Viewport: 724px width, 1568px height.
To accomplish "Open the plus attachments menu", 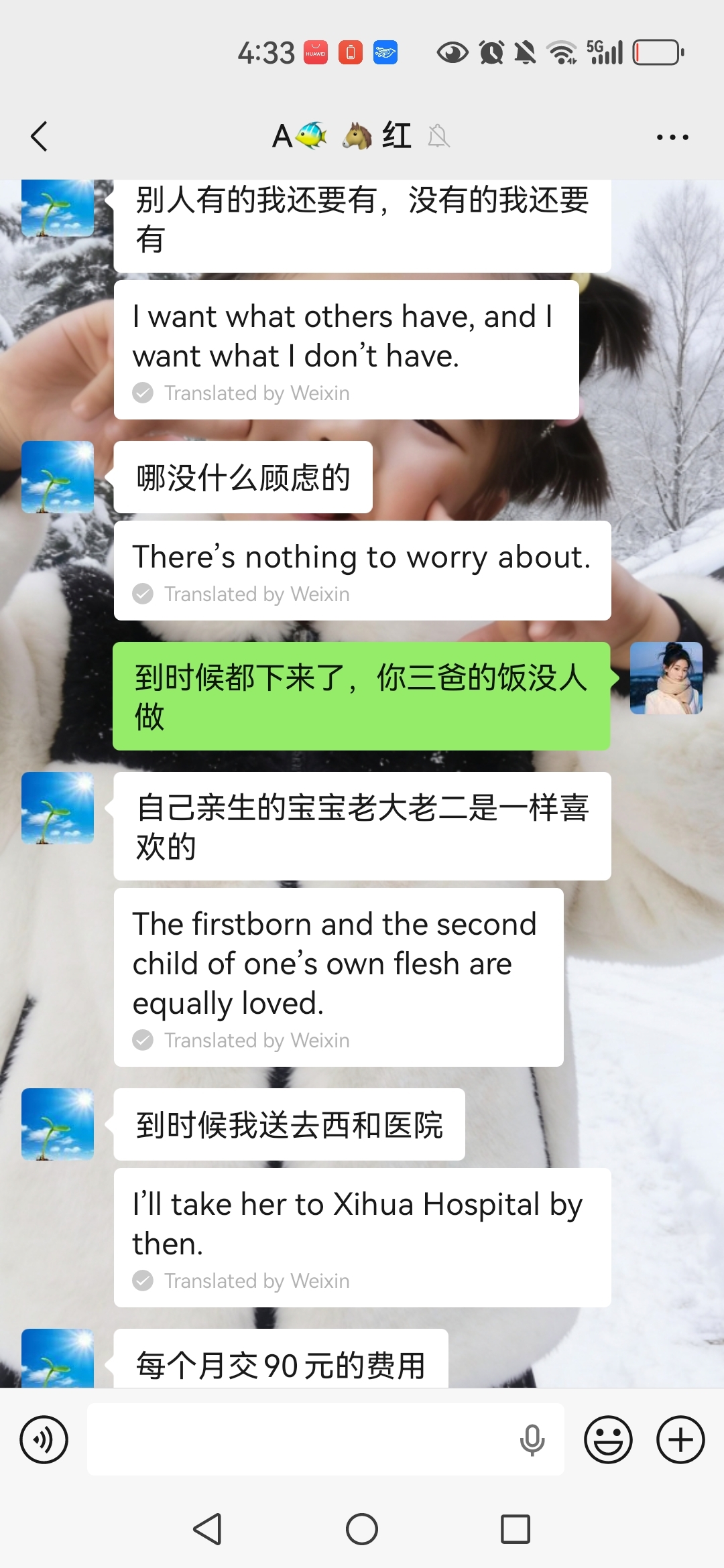I will pos(680,1439).
